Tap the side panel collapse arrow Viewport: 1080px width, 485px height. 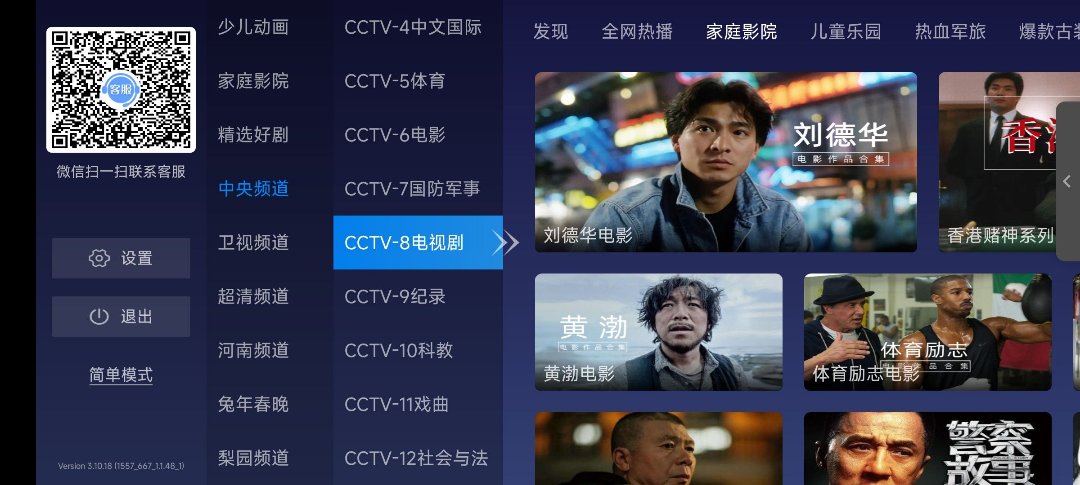[x=1067, y=181]
